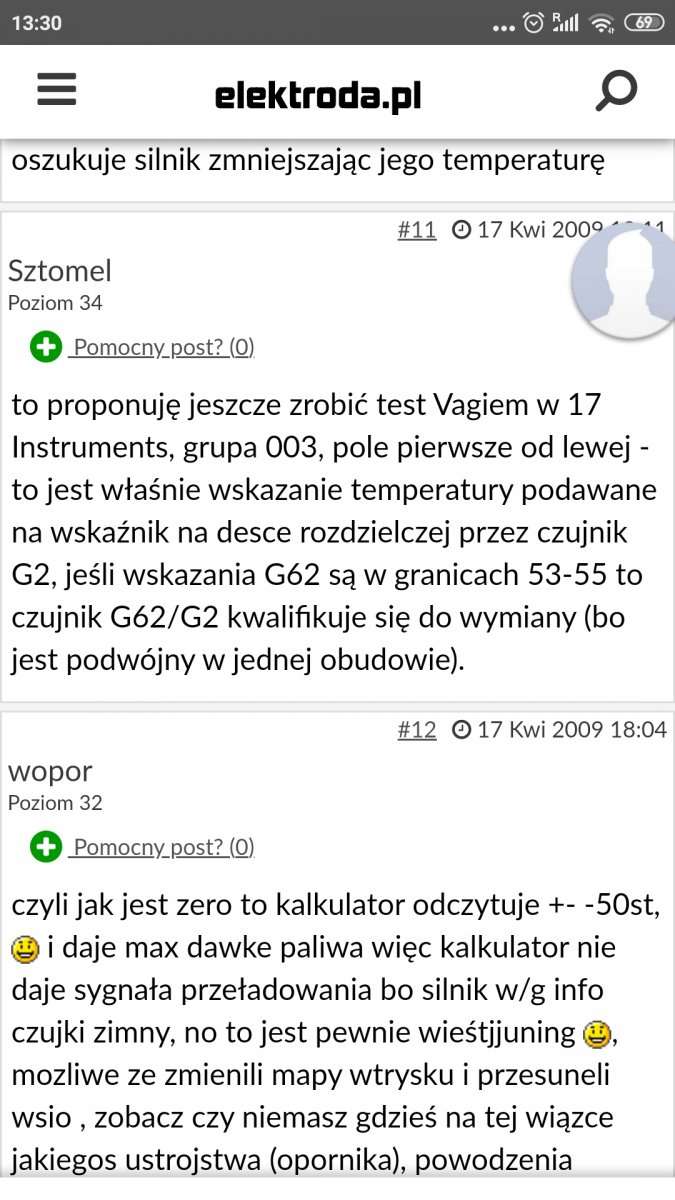Open the permalink for post #11
Screen dimensions: 675x1200
pos(417,230)
